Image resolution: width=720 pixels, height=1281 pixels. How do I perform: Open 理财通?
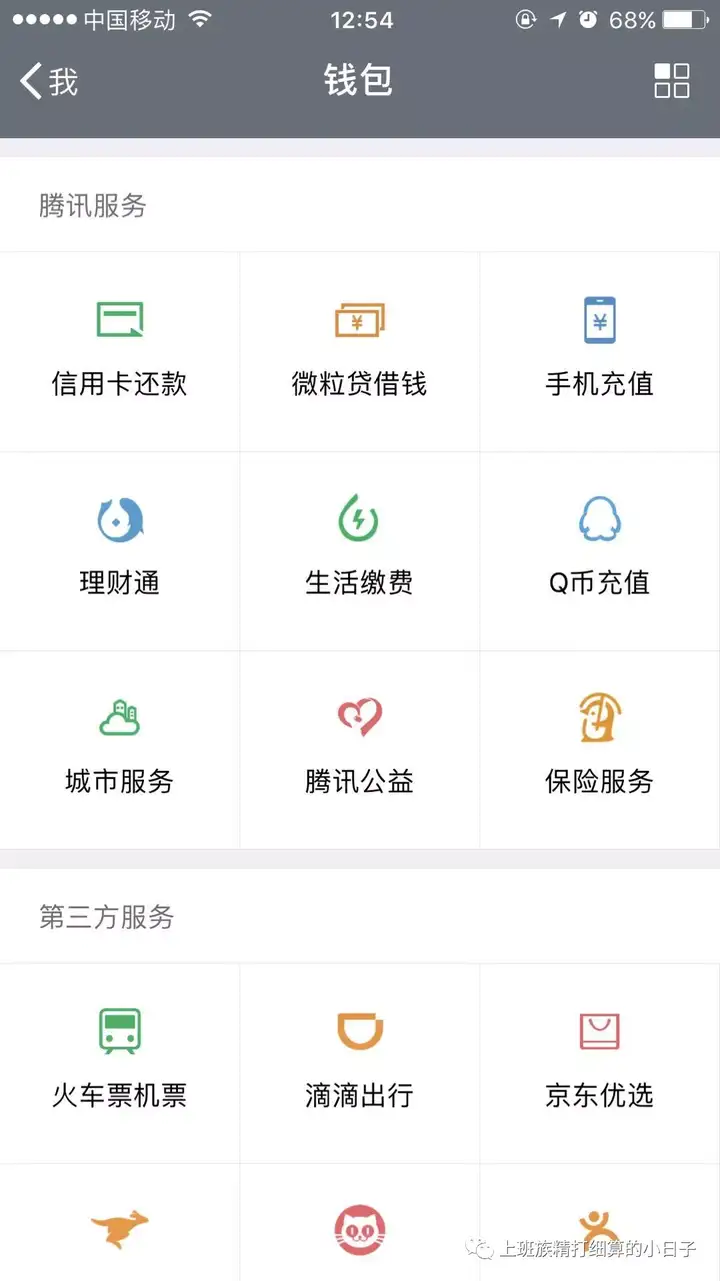pos(120,550)
